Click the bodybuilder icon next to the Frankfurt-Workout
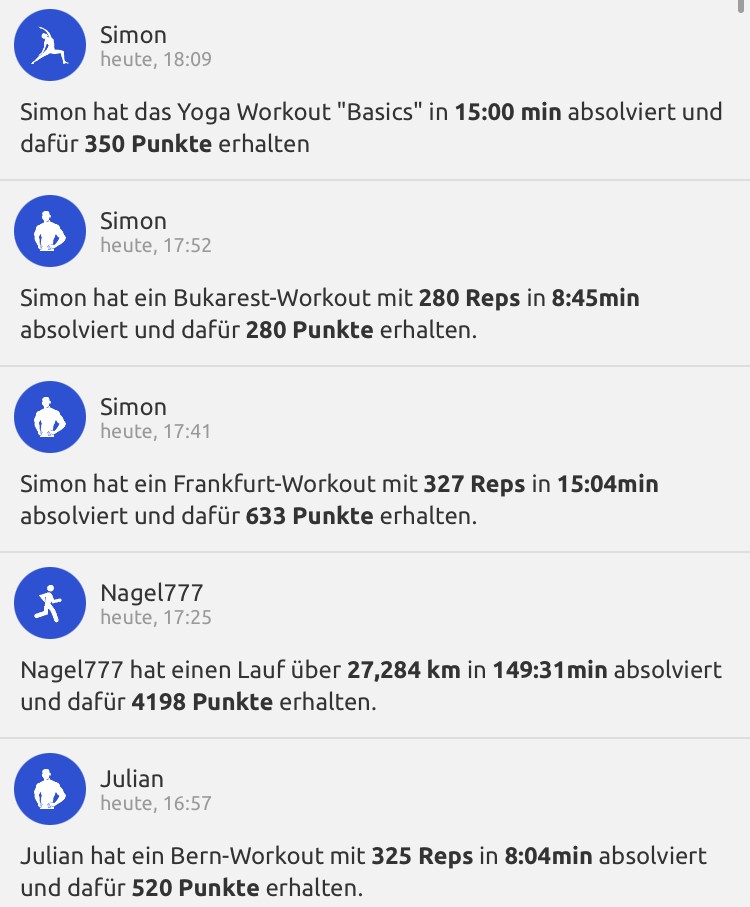This screenshot has width=750, height=907. pos(49,417)
